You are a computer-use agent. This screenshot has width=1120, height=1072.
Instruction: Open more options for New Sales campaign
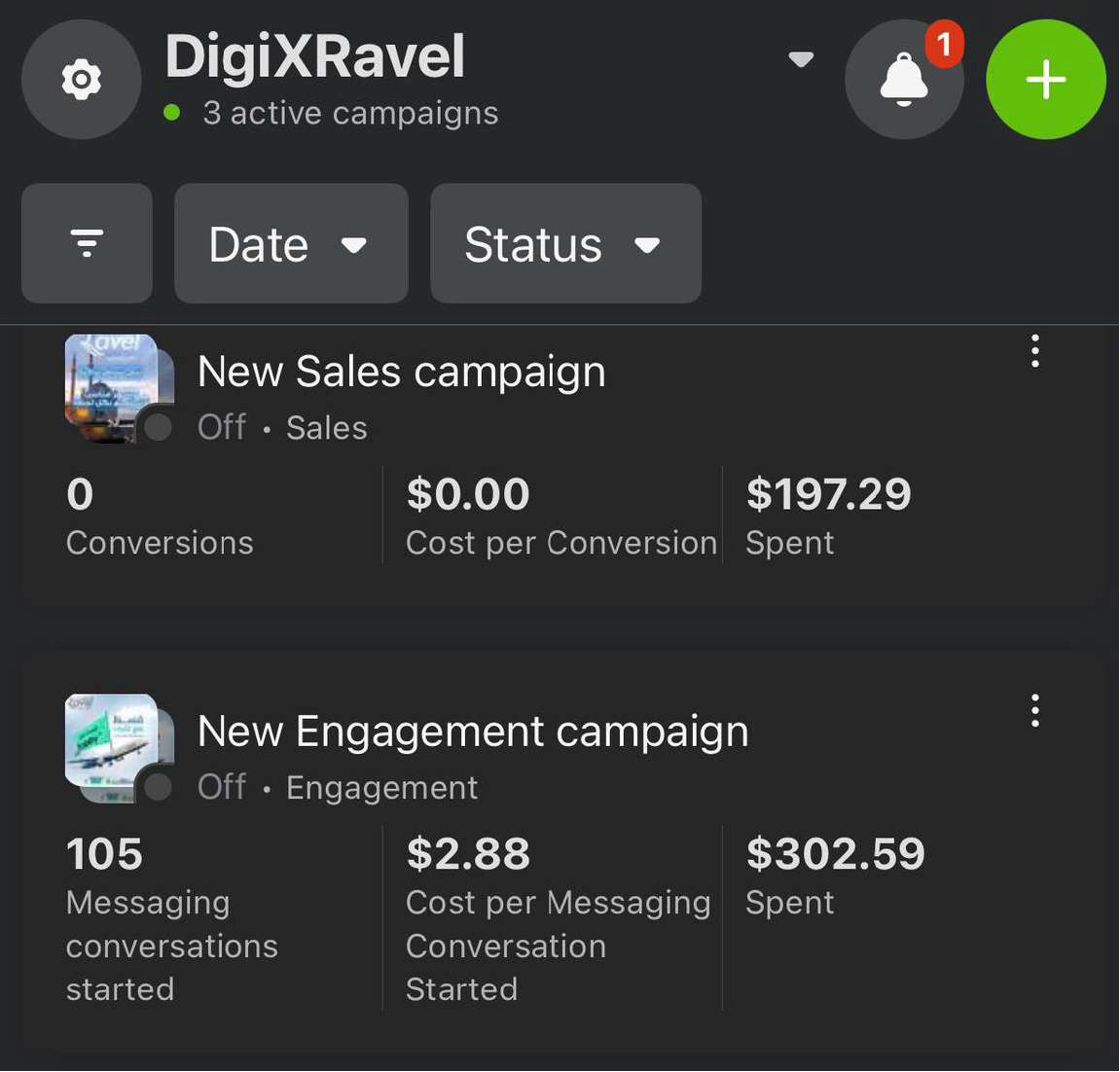click(1034, 351)
